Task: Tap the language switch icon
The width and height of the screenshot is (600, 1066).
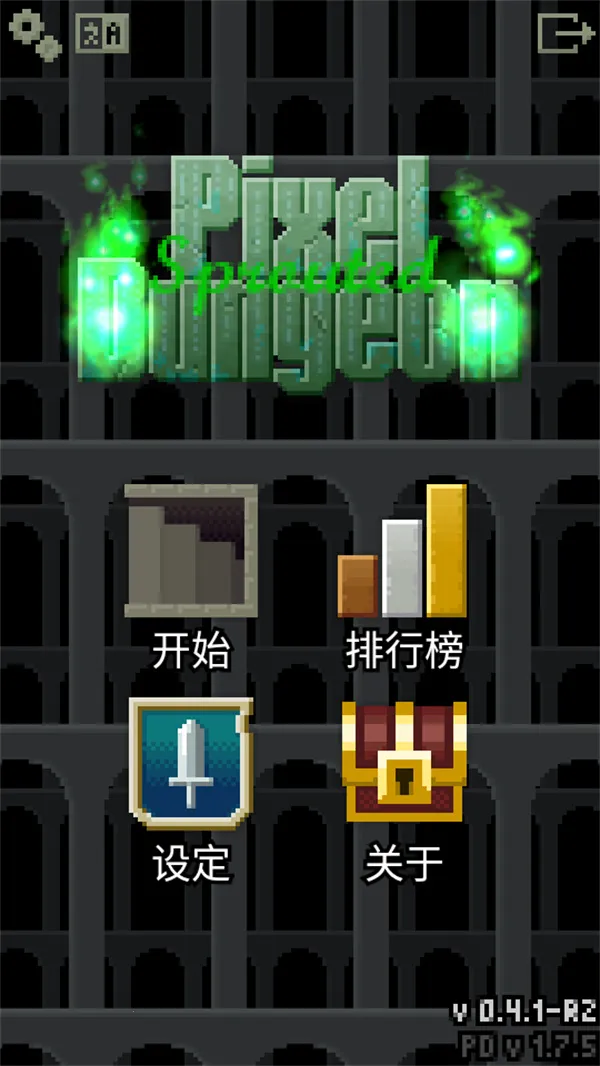Action: [x=102, y=35]
